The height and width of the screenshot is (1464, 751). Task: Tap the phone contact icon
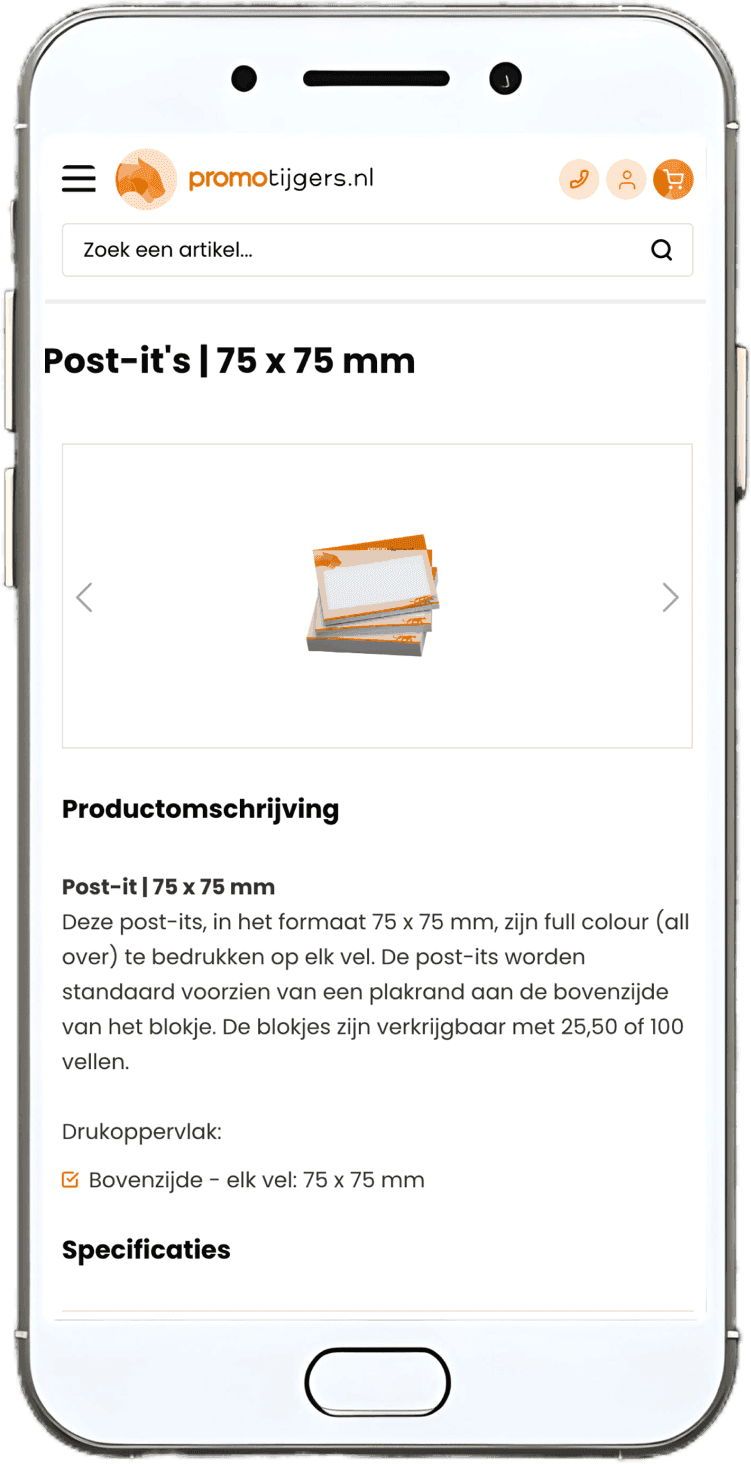click(x=578, y=180)
